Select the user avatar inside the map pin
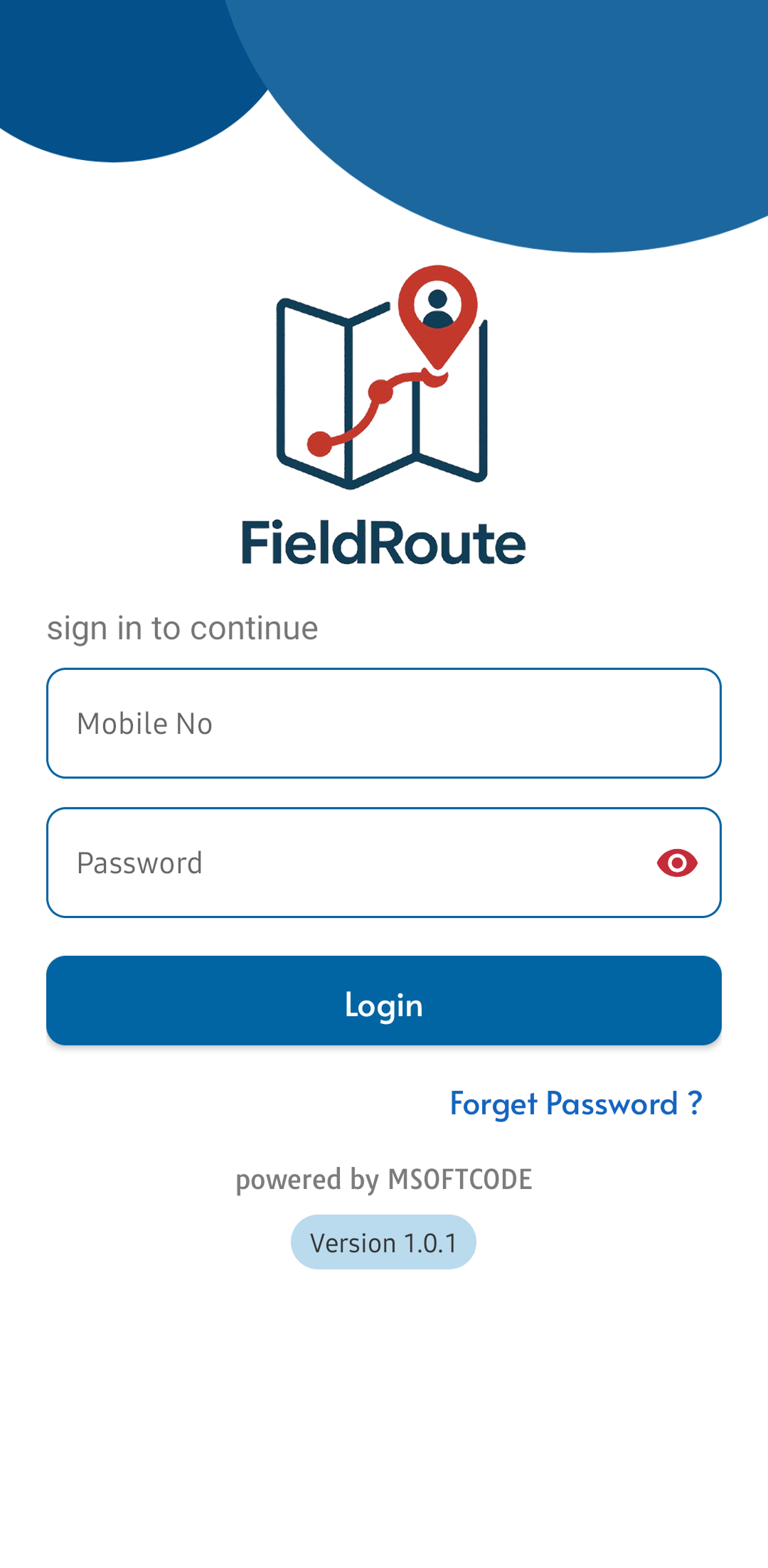 click(437, 307)
